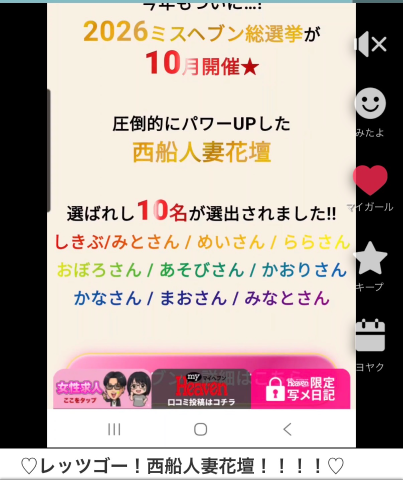The height and width of the screenshot is (480, 403).
Task: Keep this post with the star
Action: 370,258
